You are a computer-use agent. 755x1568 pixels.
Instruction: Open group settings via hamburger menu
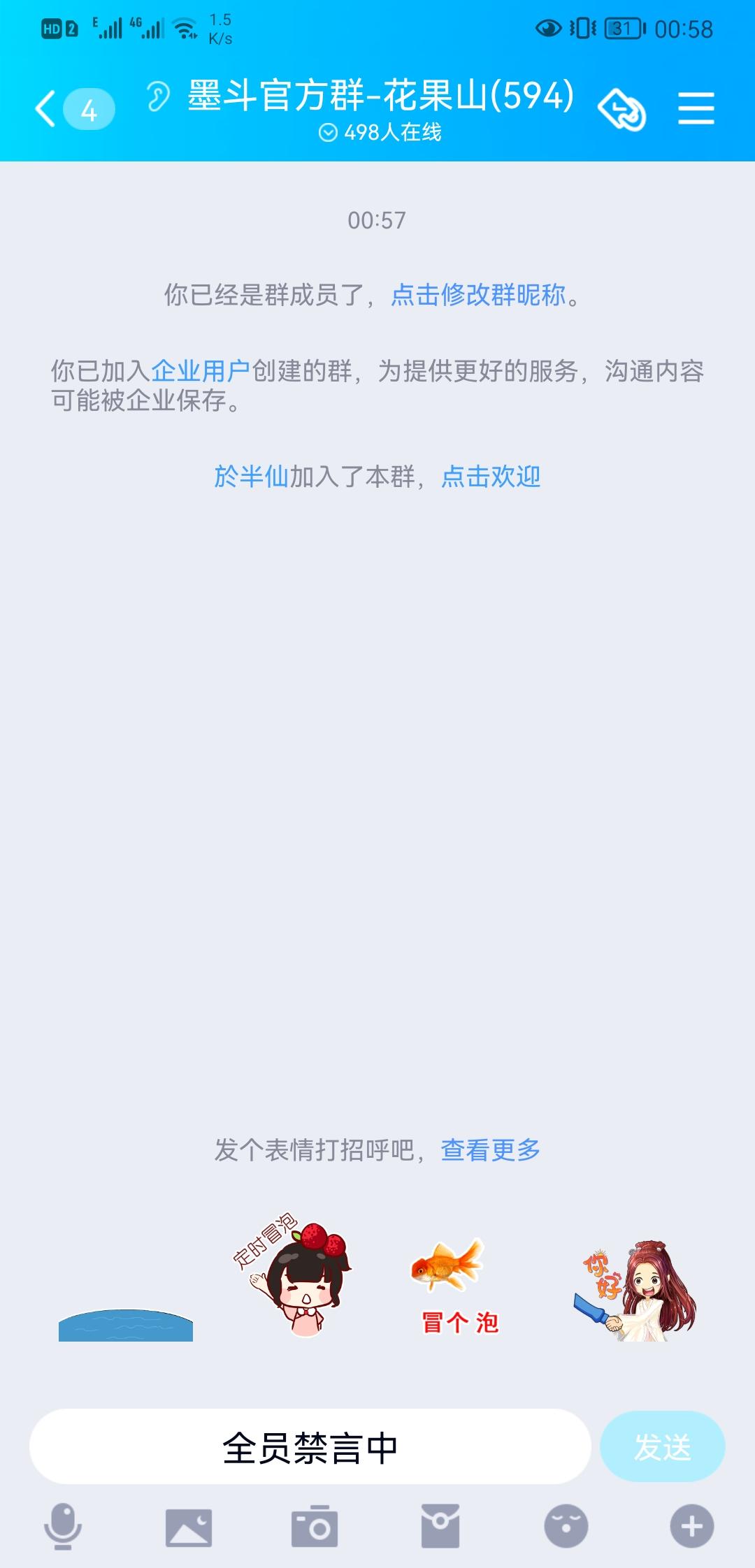click(696, 108)
